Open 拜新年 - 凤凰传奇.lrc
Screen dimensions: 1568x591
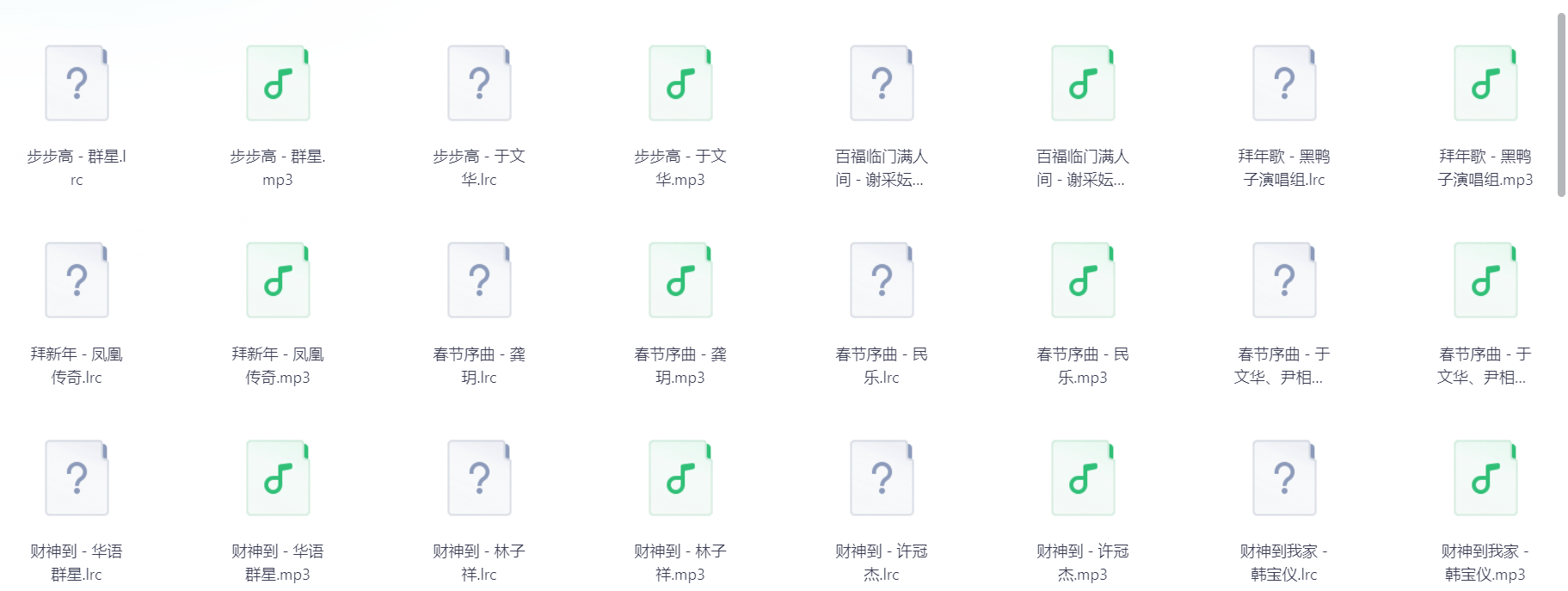(77, 280)
